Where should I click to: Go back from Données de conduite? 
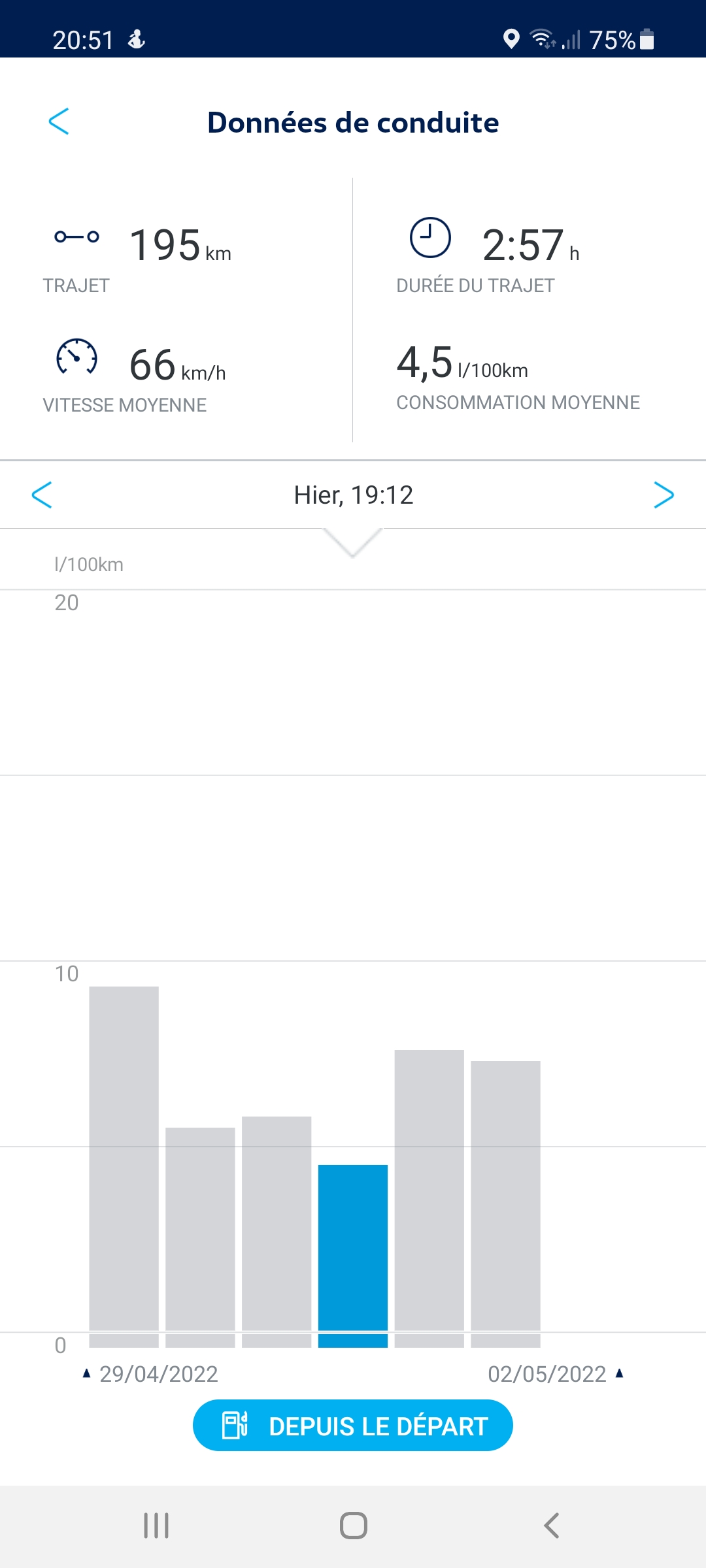pos(59,122)
